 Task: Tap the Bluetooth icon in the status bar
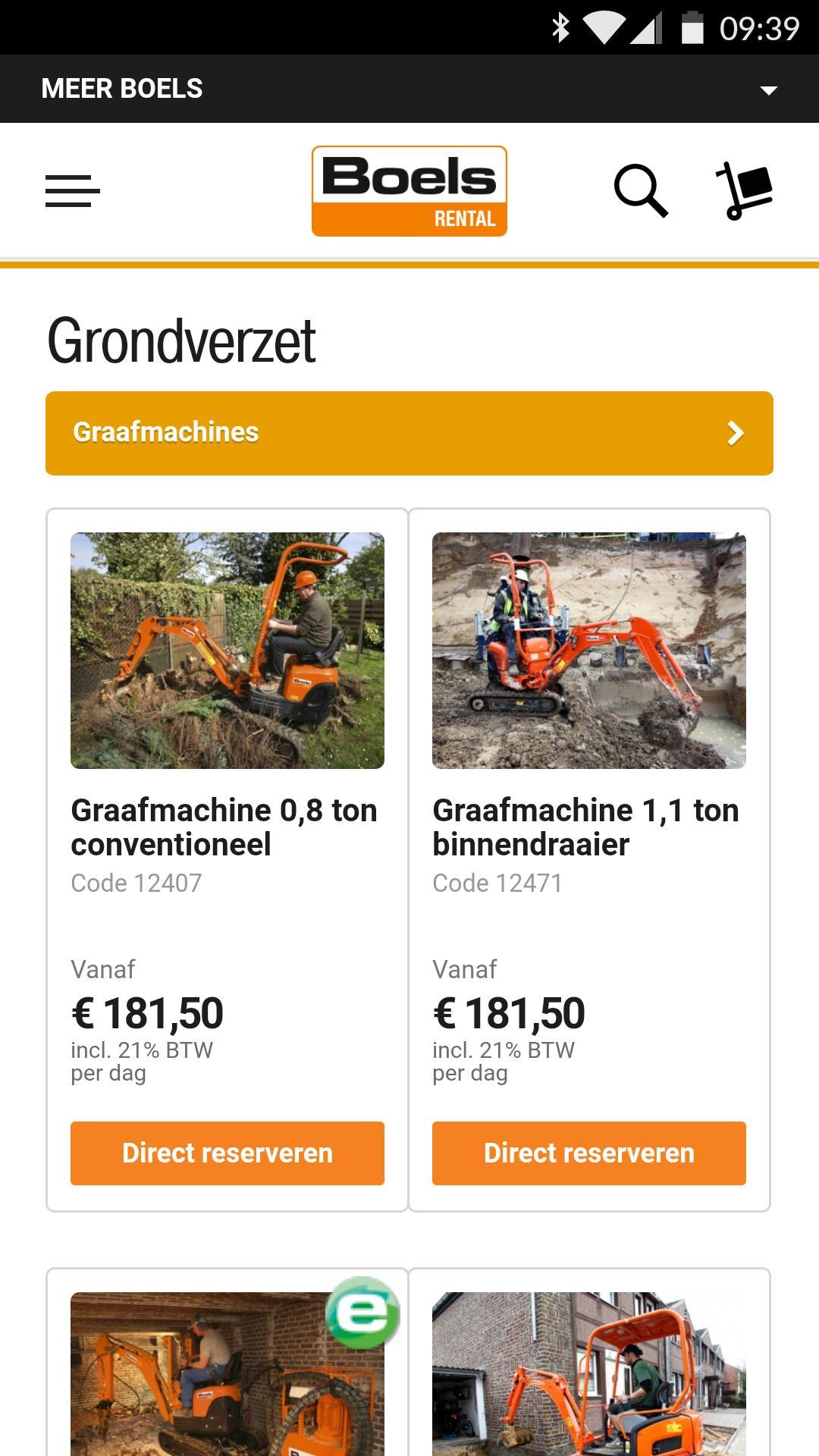(x=562, y=26)
